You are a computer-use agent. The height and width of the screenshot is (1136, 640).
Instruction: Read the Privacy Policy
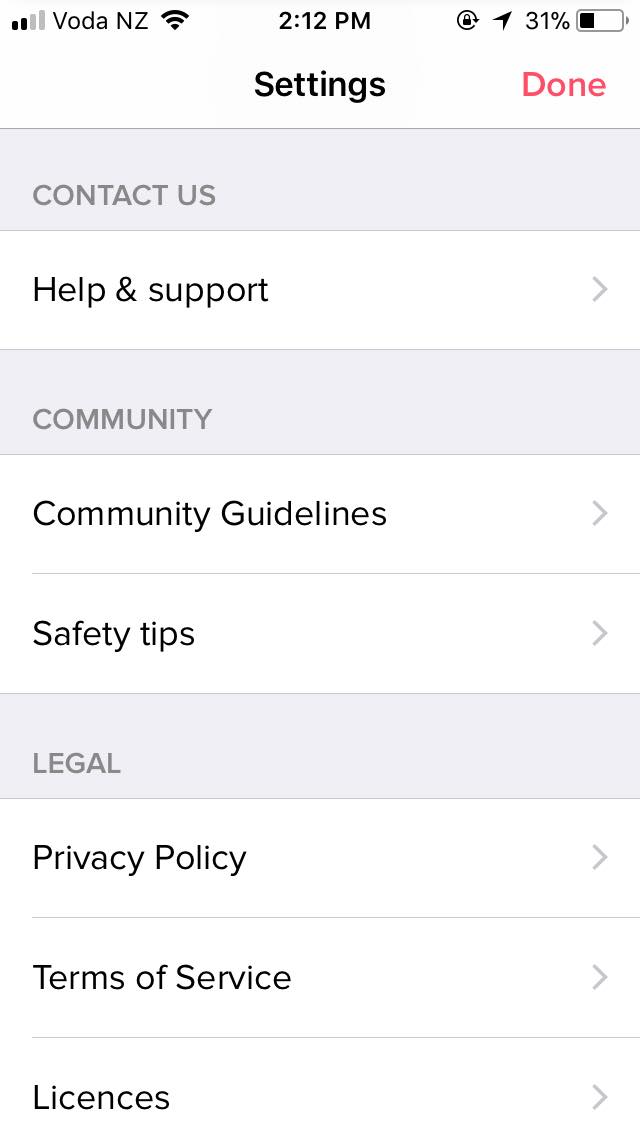click(x=320, y=858)
